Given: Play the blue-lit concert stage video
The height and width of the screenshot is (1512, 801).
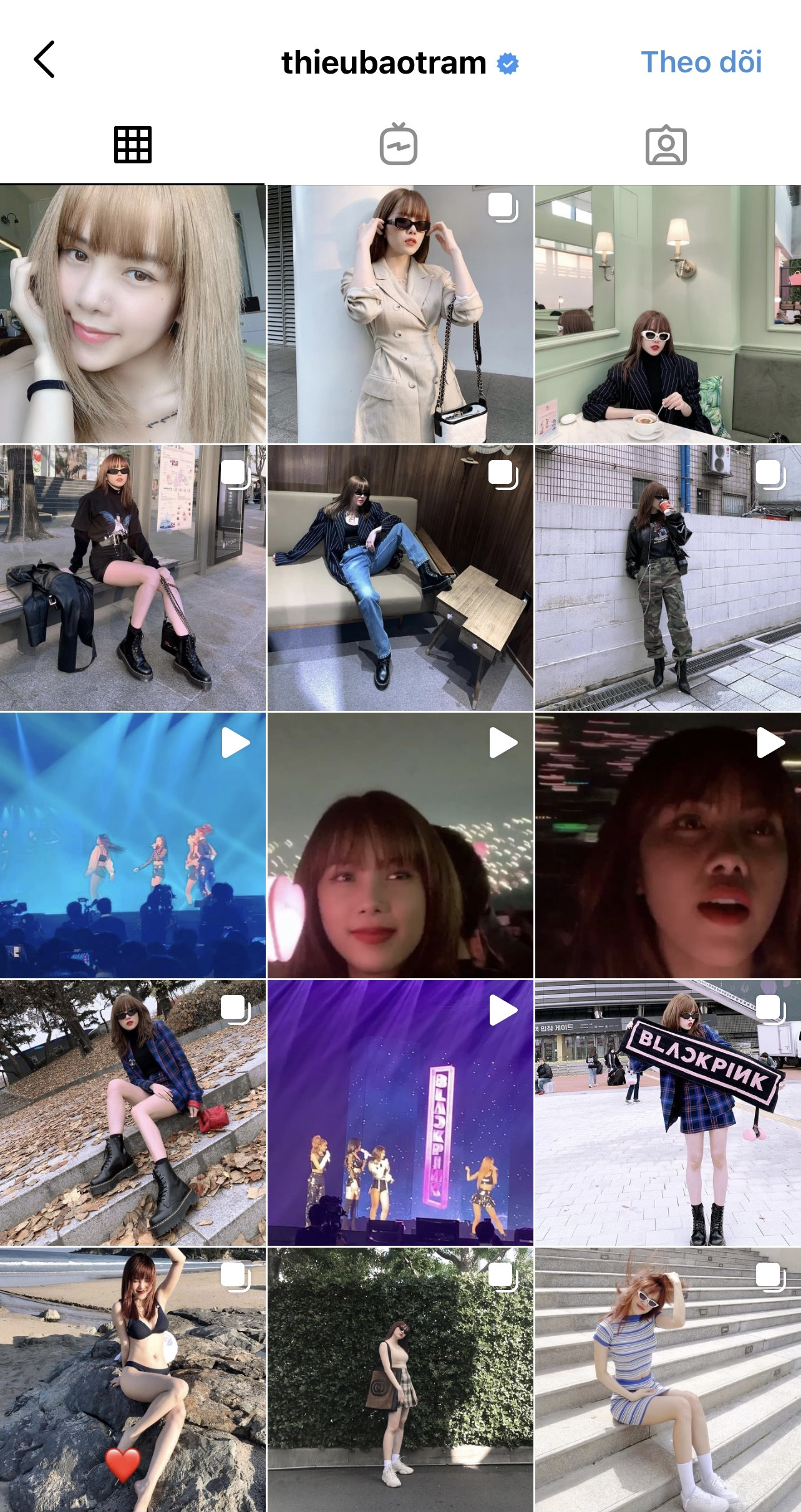Looking at the screenshot, I should (x=132, y=845).
